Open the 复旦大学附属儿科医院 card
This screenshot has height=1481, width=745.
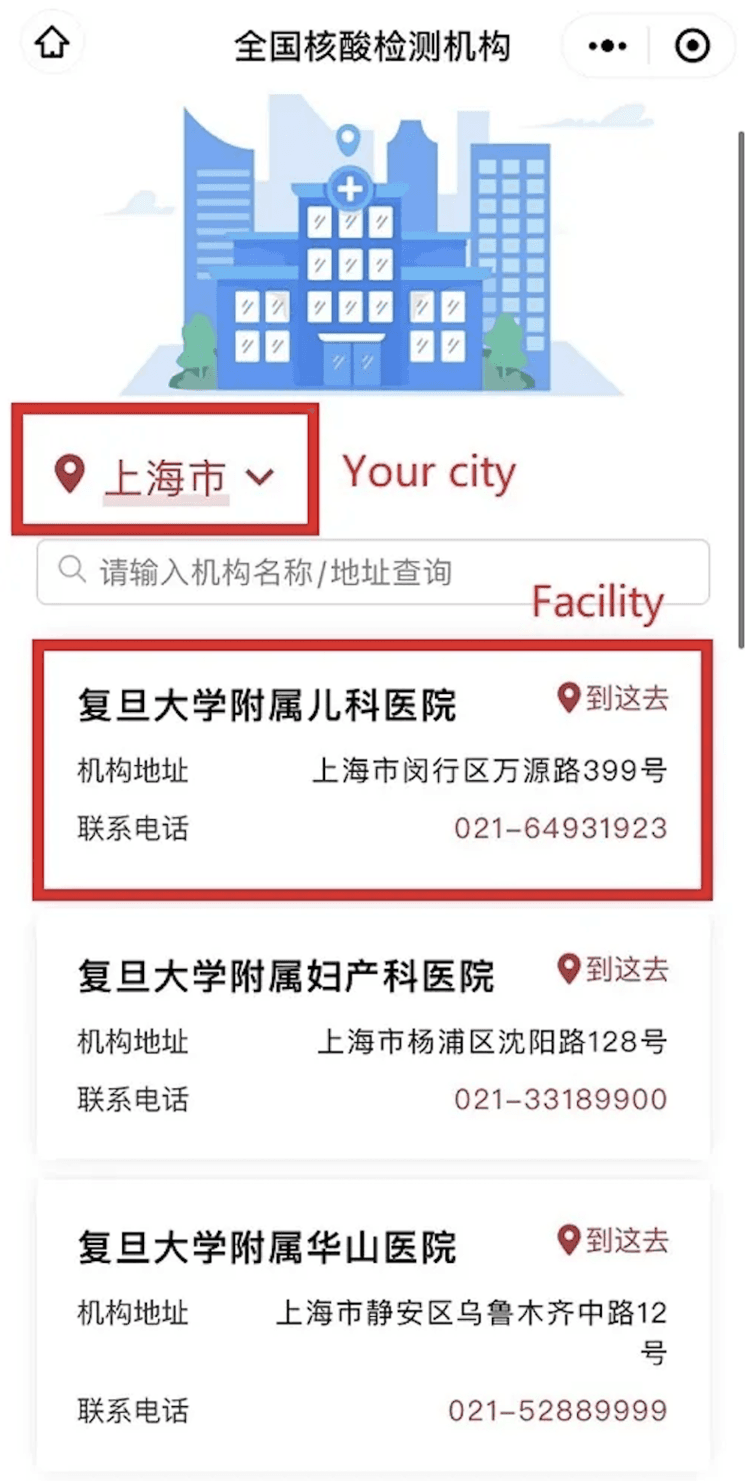click(267, 705)
